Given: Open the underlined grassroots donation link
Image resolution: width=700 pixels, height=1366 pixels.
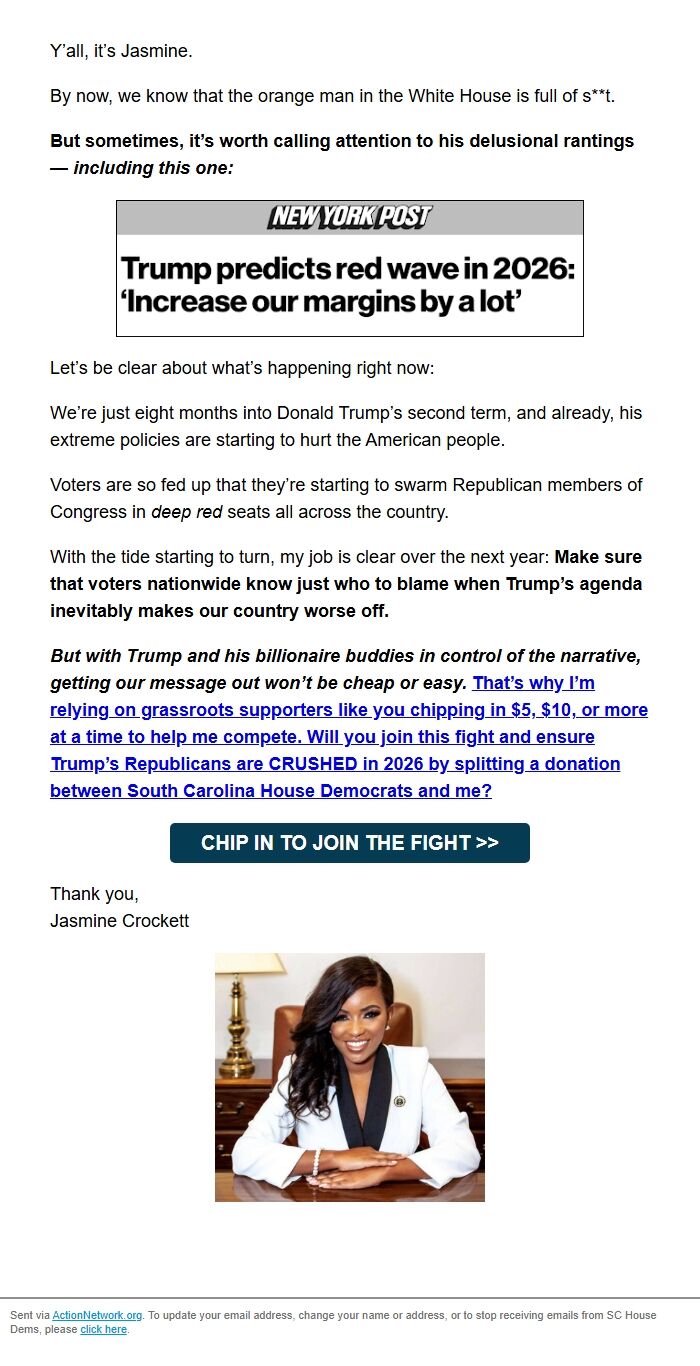Looking at the screenshot, I should click(x=348, y=737).
